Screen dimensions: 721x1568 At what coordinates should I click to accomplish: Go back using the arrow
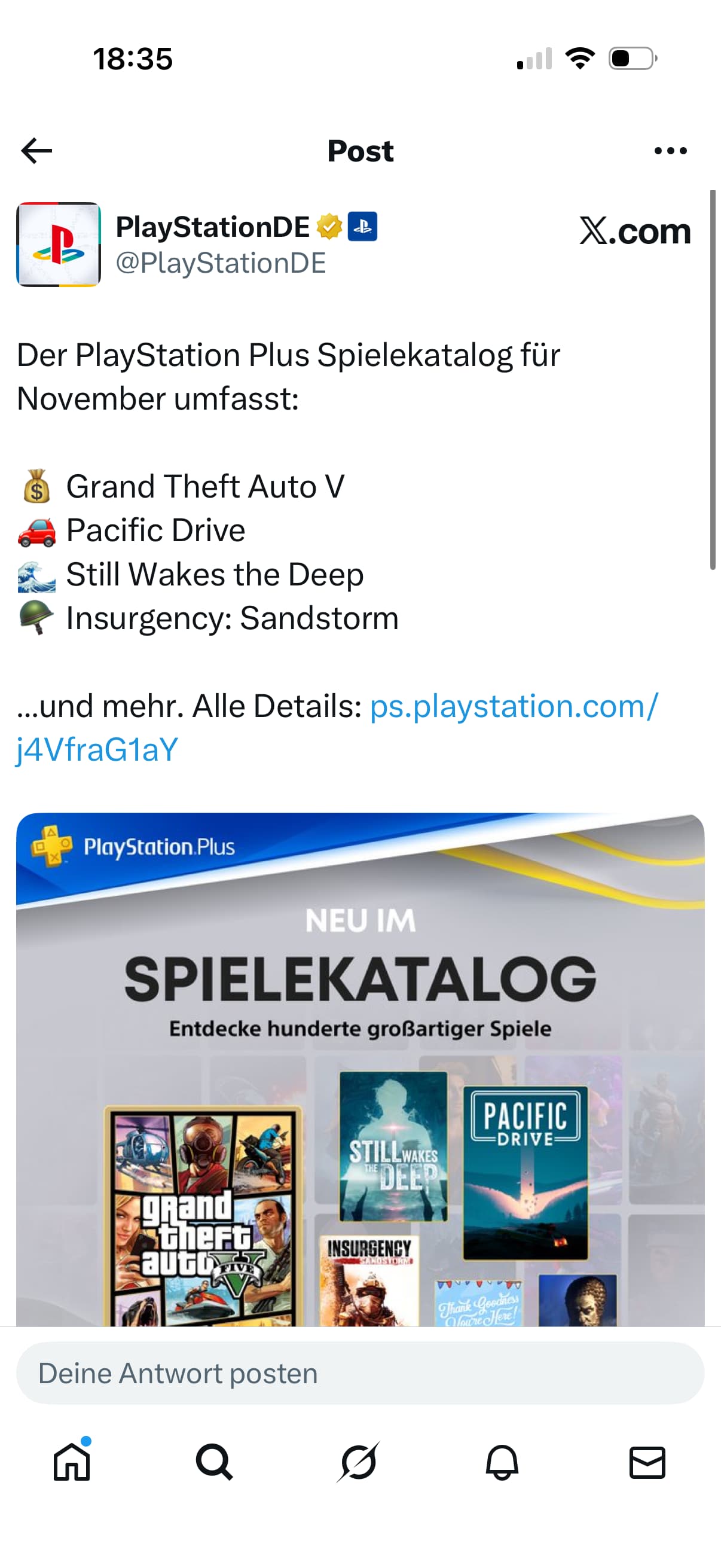(36, 151)
